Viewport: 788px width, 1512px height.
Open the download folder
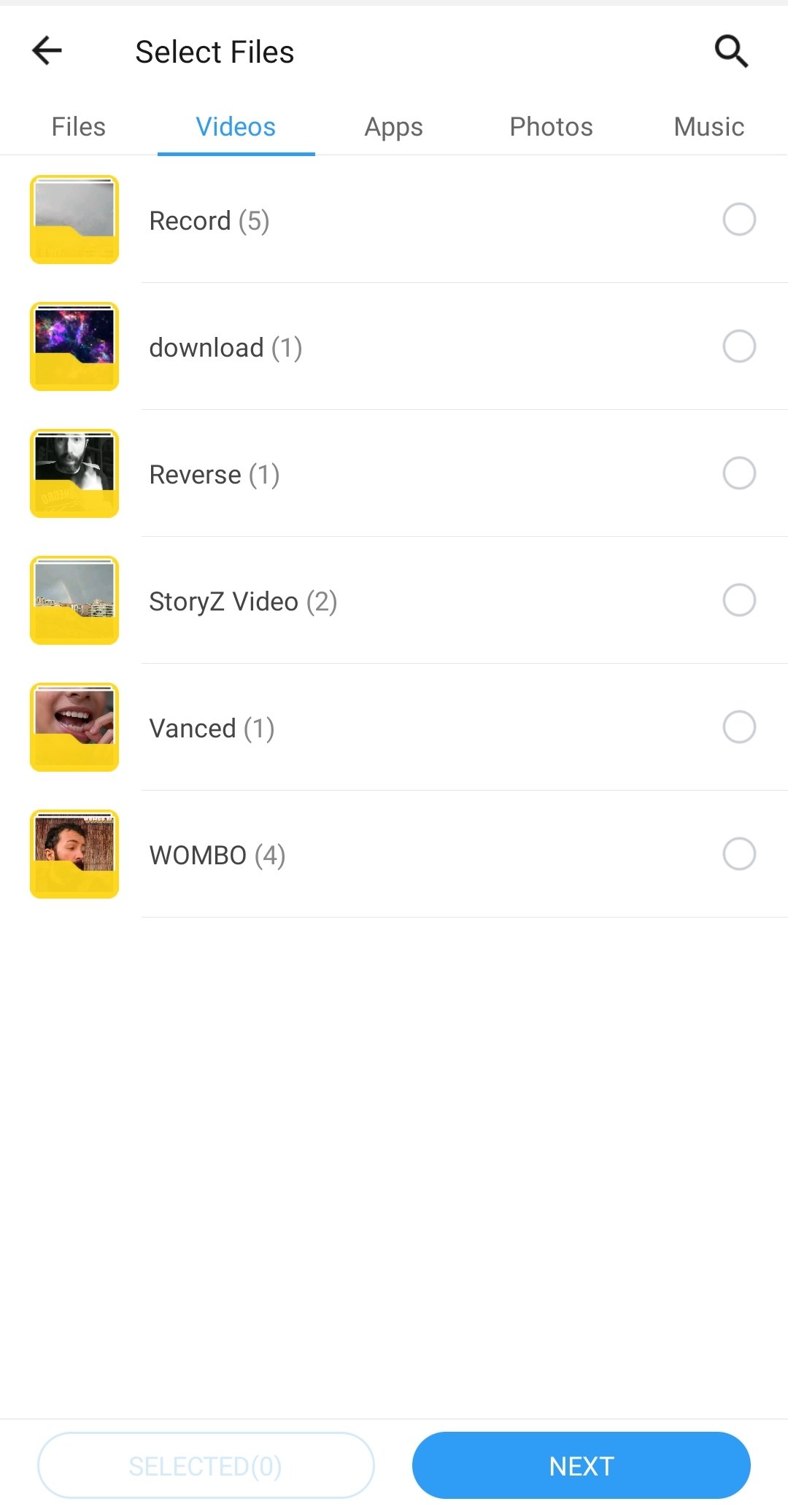point(225,347)
